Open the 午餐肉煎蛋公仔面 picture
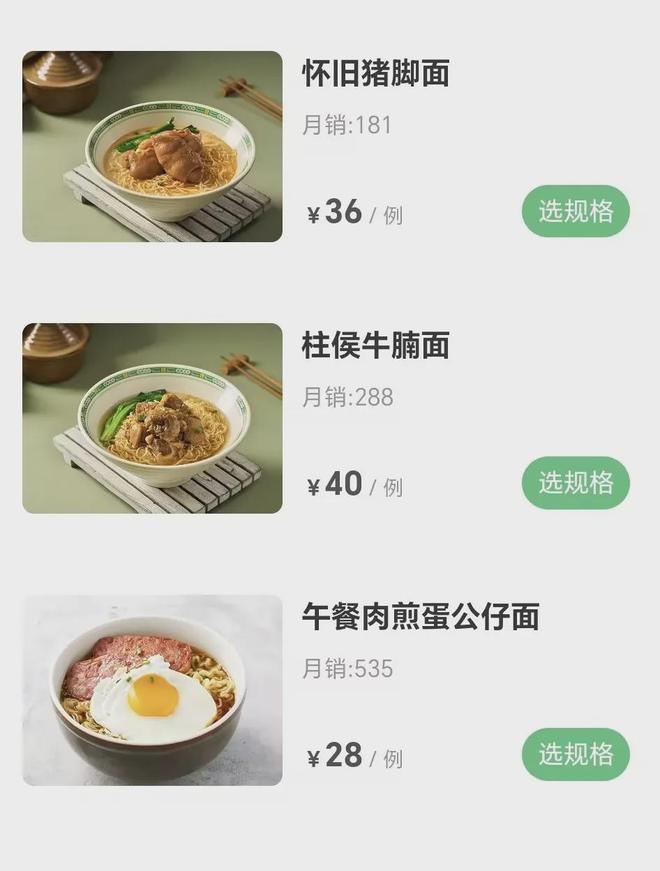The height and width of the screenshot is (871, 660). [152, 690]
